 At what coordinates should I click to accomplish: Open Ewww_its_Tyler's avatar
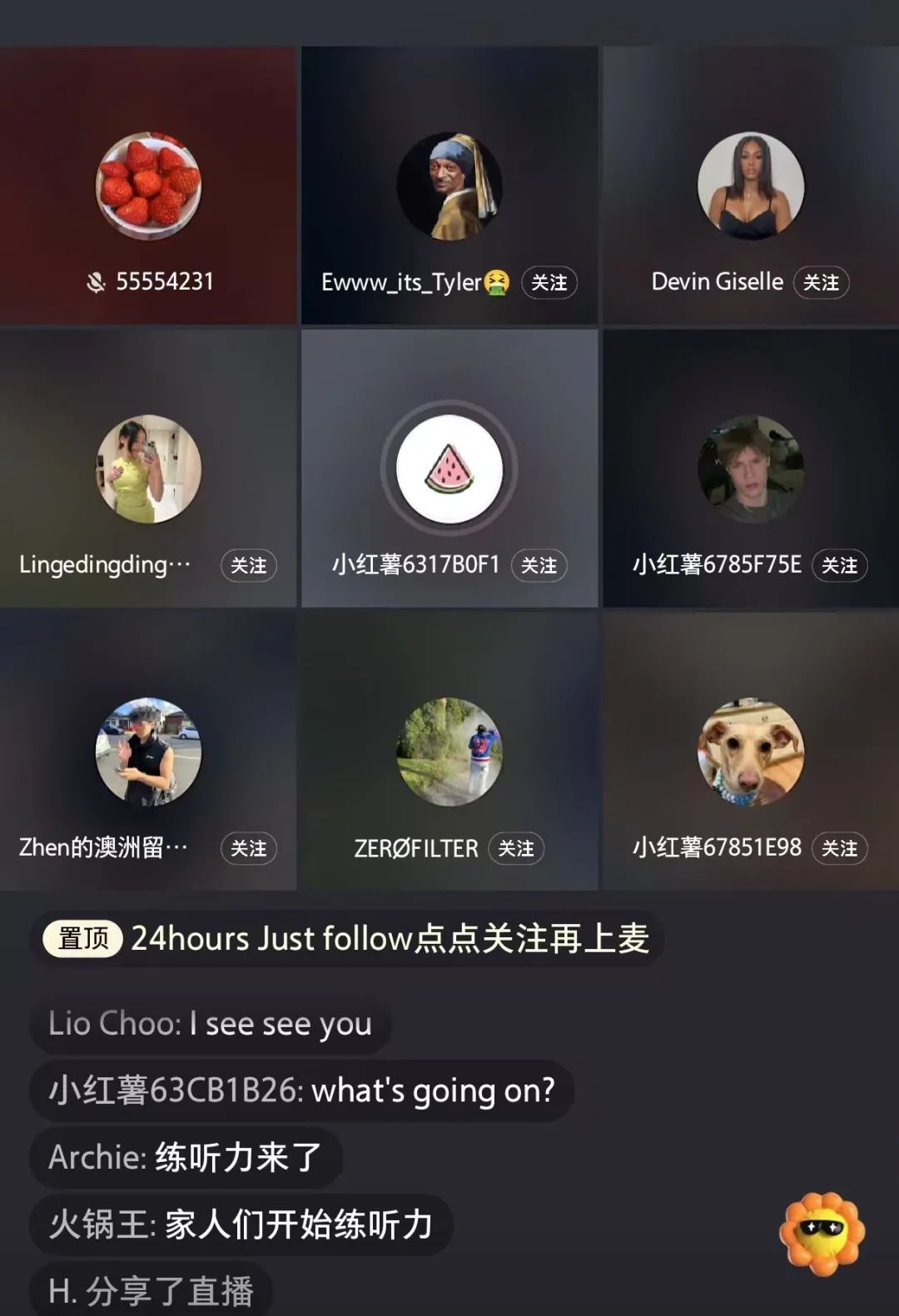[x=449, y=186]
